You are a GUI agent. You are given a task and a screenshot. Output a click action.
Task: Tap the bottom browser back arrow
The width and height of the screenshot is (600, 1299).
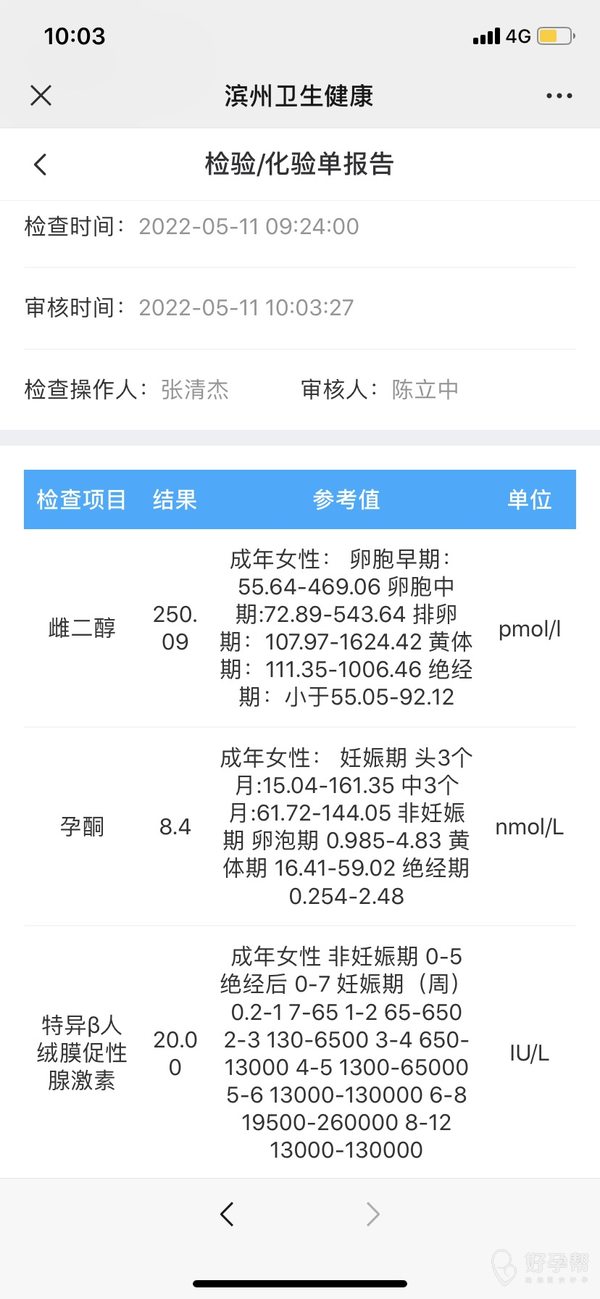(x=227, y=1214)
